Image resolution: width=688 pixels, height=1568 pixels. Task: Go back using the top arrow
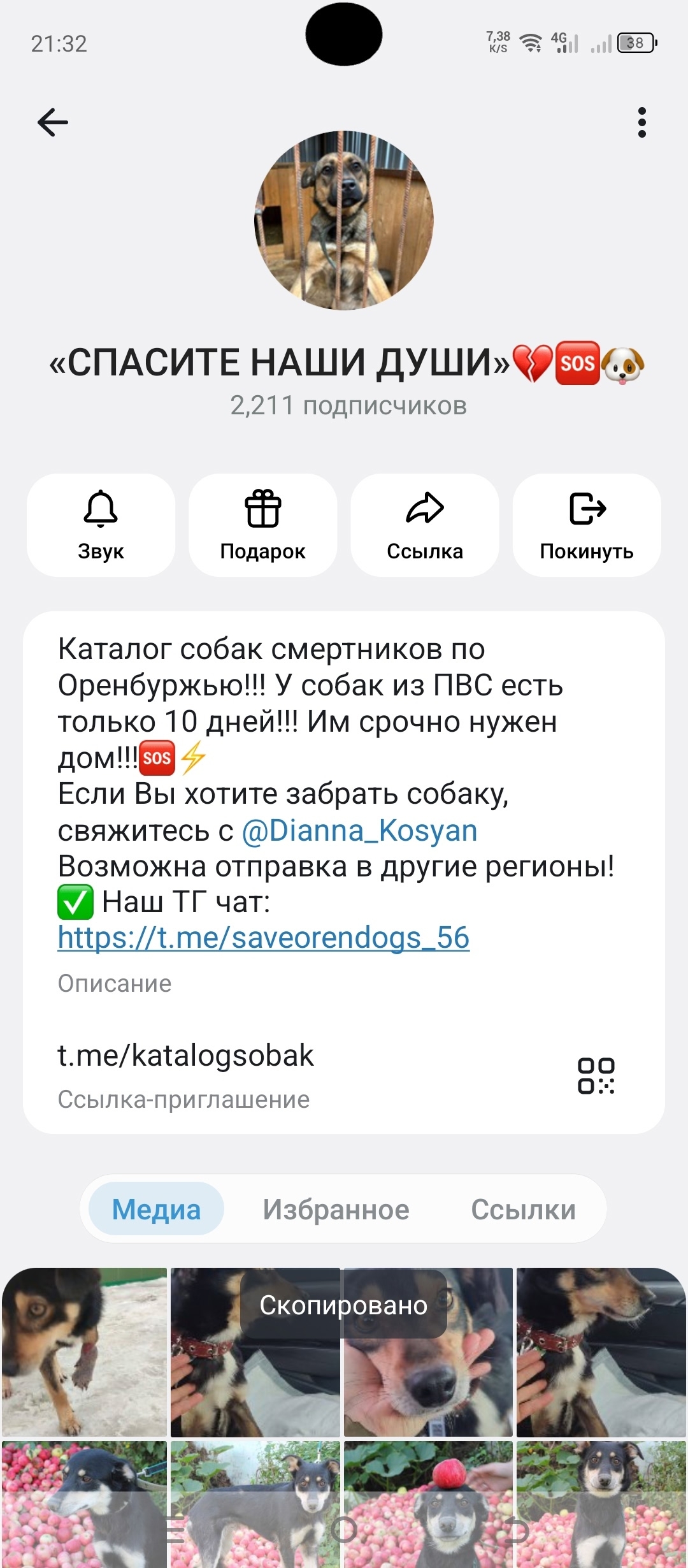pos(53,122)
